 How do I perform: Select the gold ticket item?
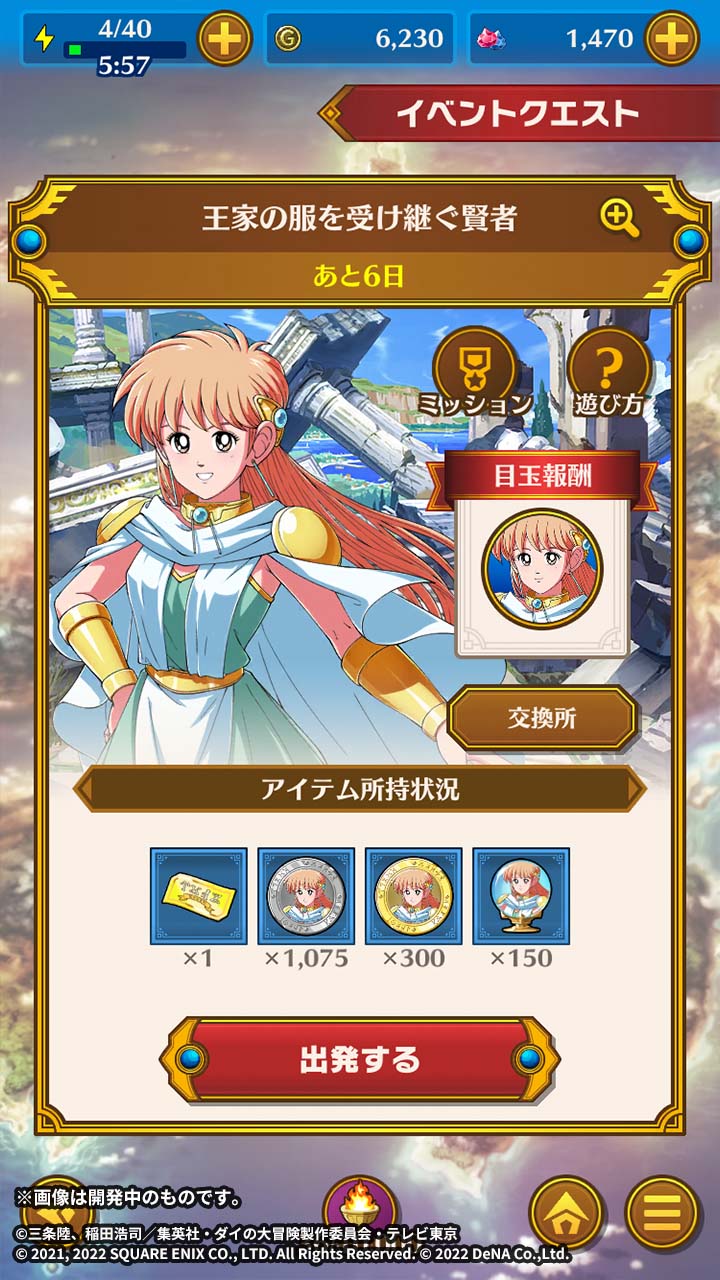tap(198, 896)
